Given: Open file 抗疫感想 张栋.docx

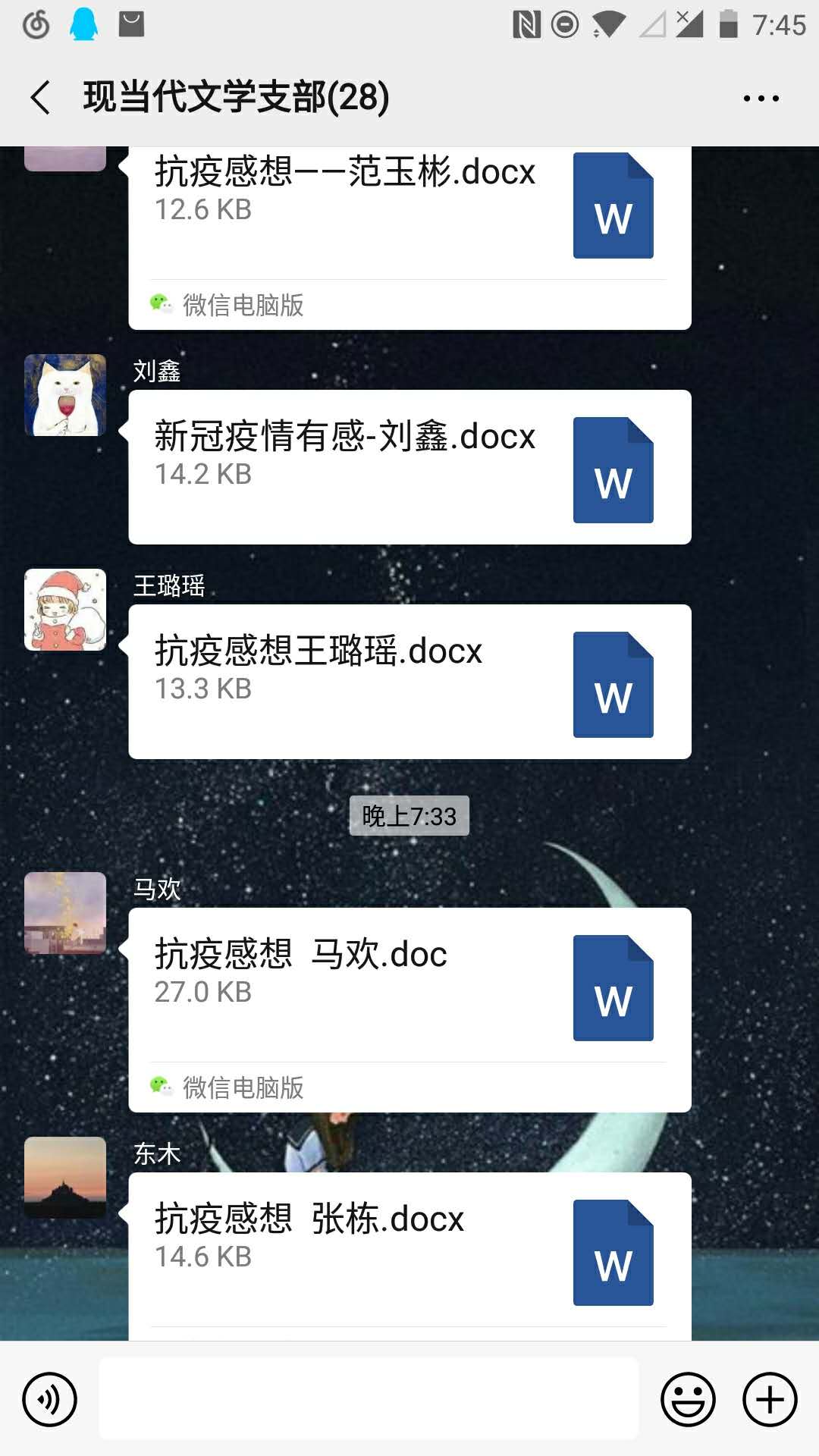Looking at the screenshot, I should (x=409, y=1251).
